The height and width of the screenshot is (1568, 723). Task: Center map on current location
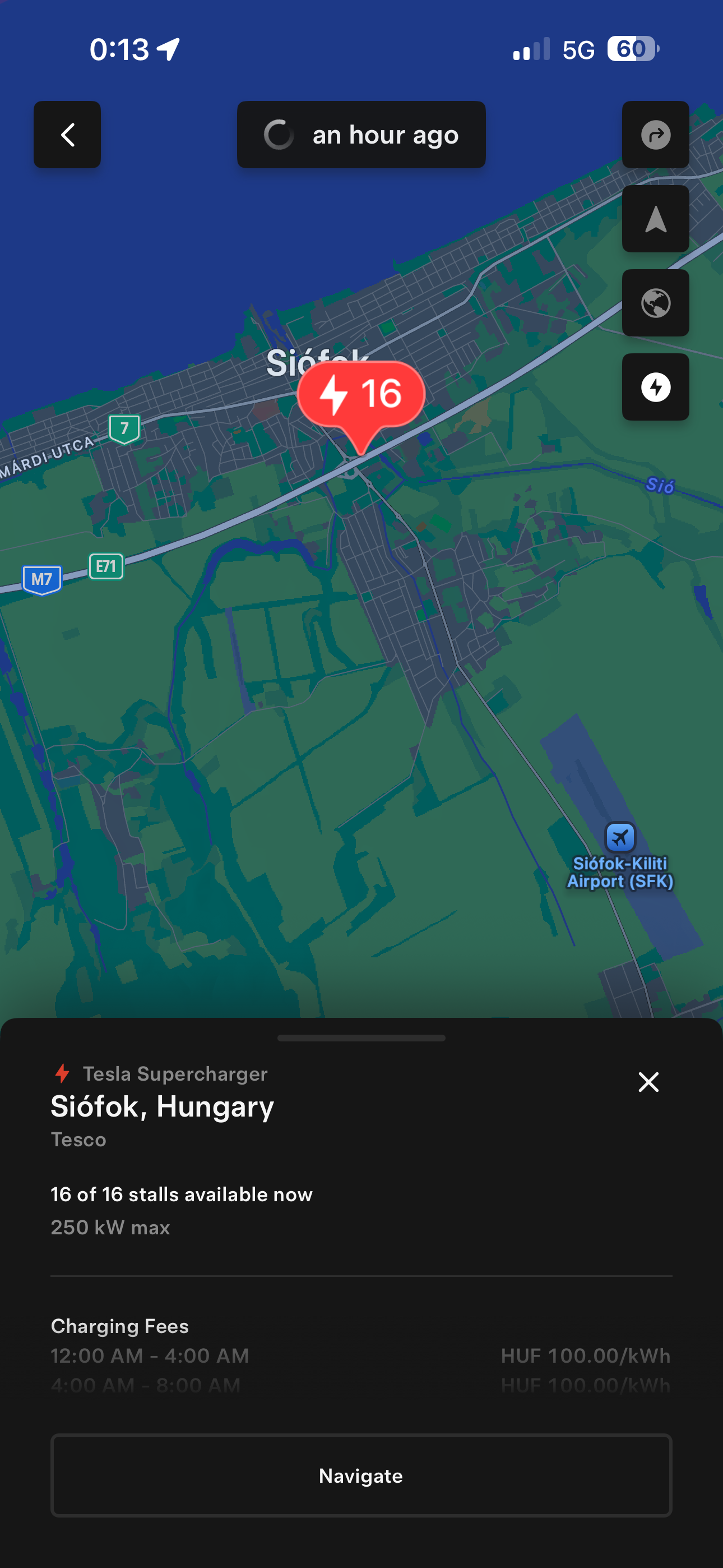coord(655,219)
